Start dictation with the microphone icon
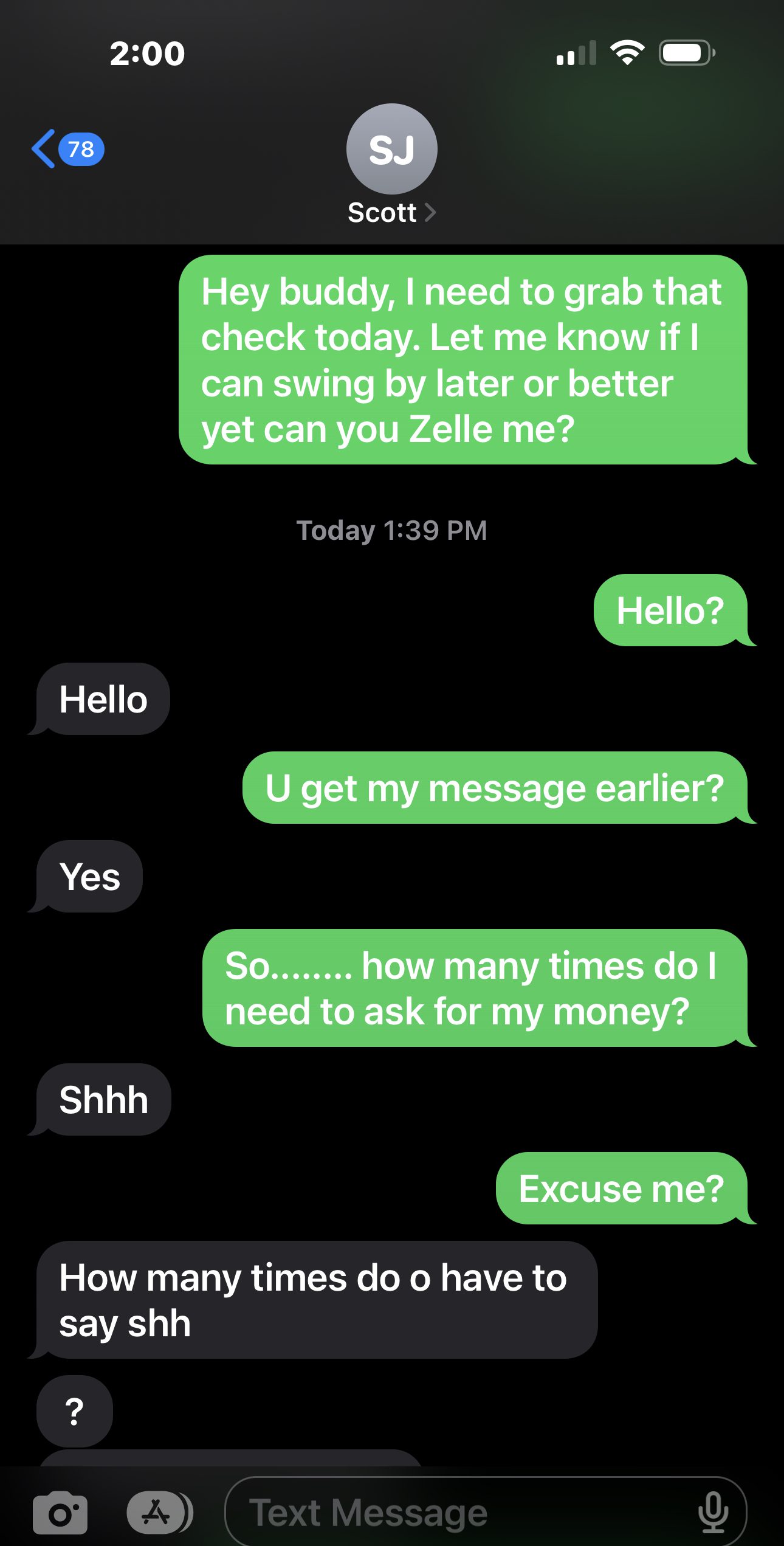The width and height of the screenshot is (784, 1546). (713, 1512)
